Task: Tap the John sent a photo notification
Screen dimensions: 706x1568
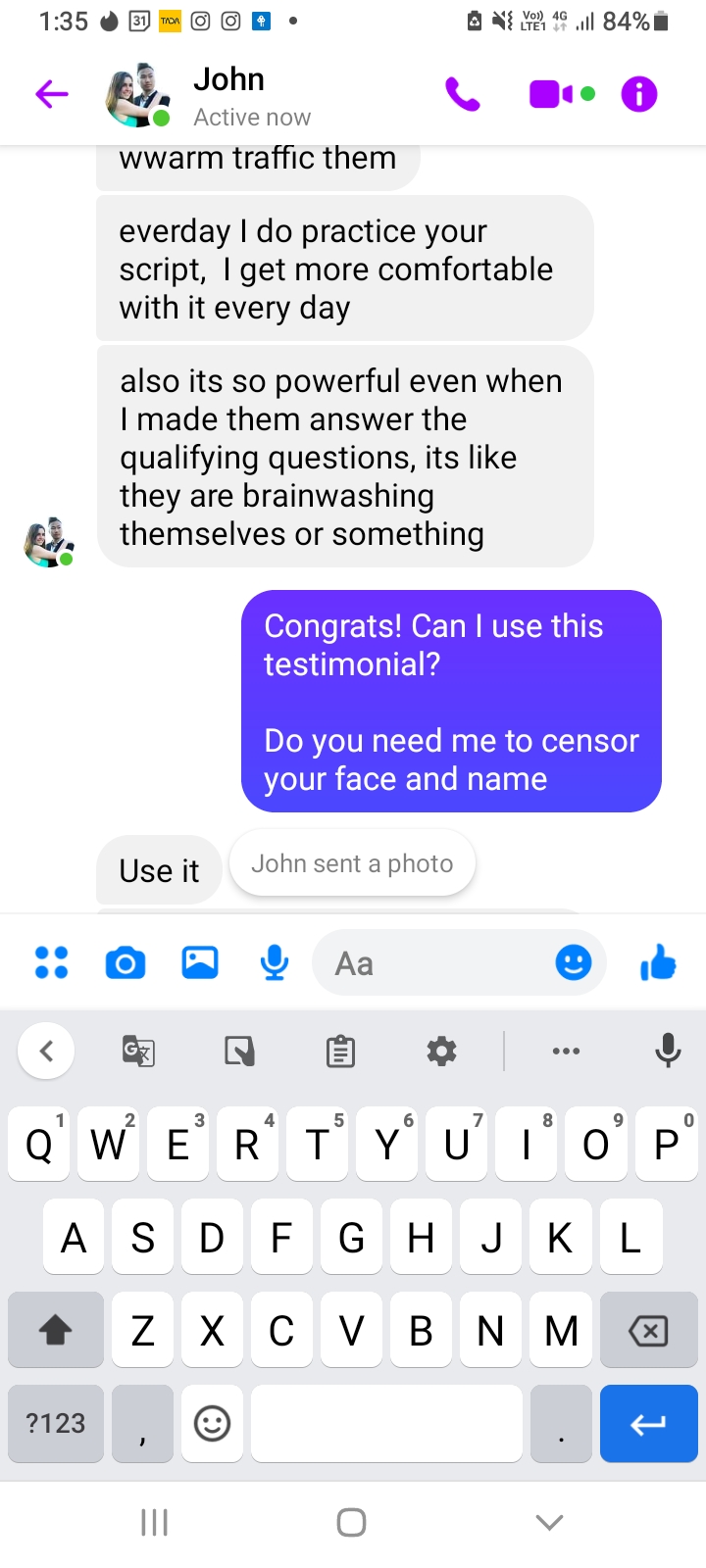Action: pyautogui.click(x=352, y=863)
